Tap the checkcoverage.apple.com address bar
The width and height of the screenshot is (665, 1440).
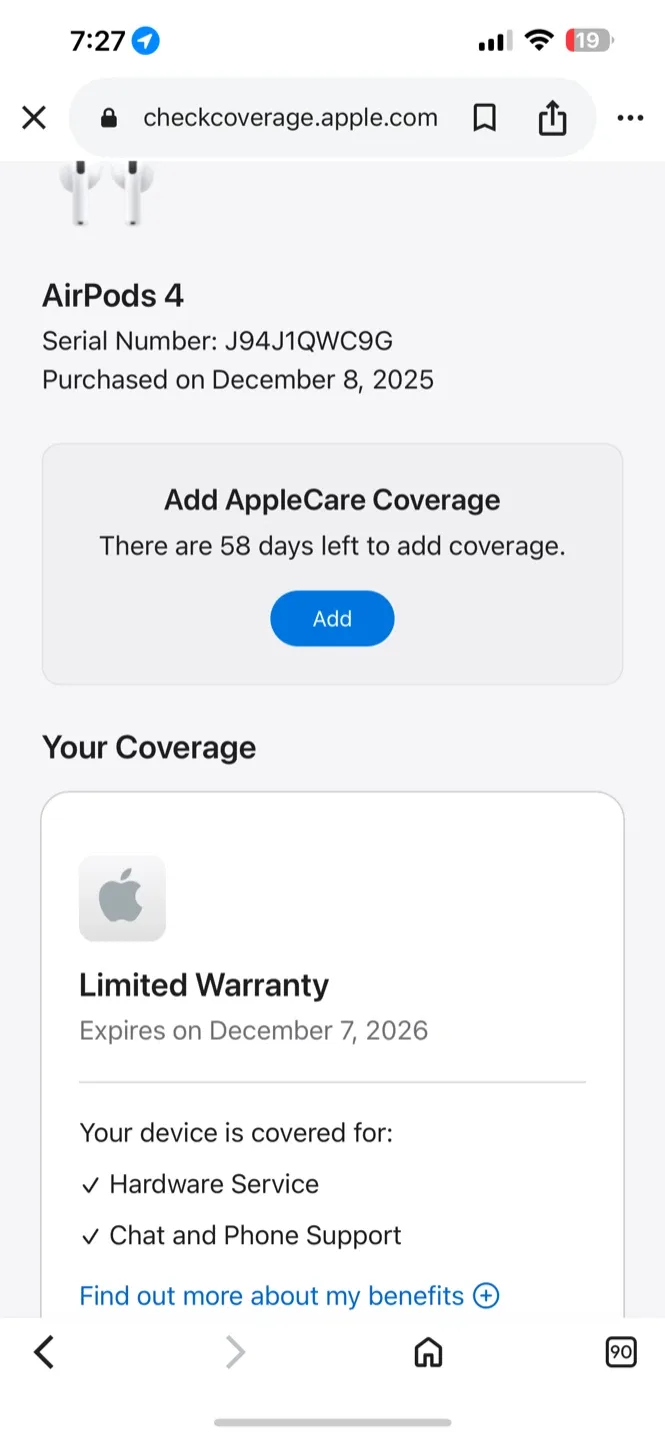point(290,118)
